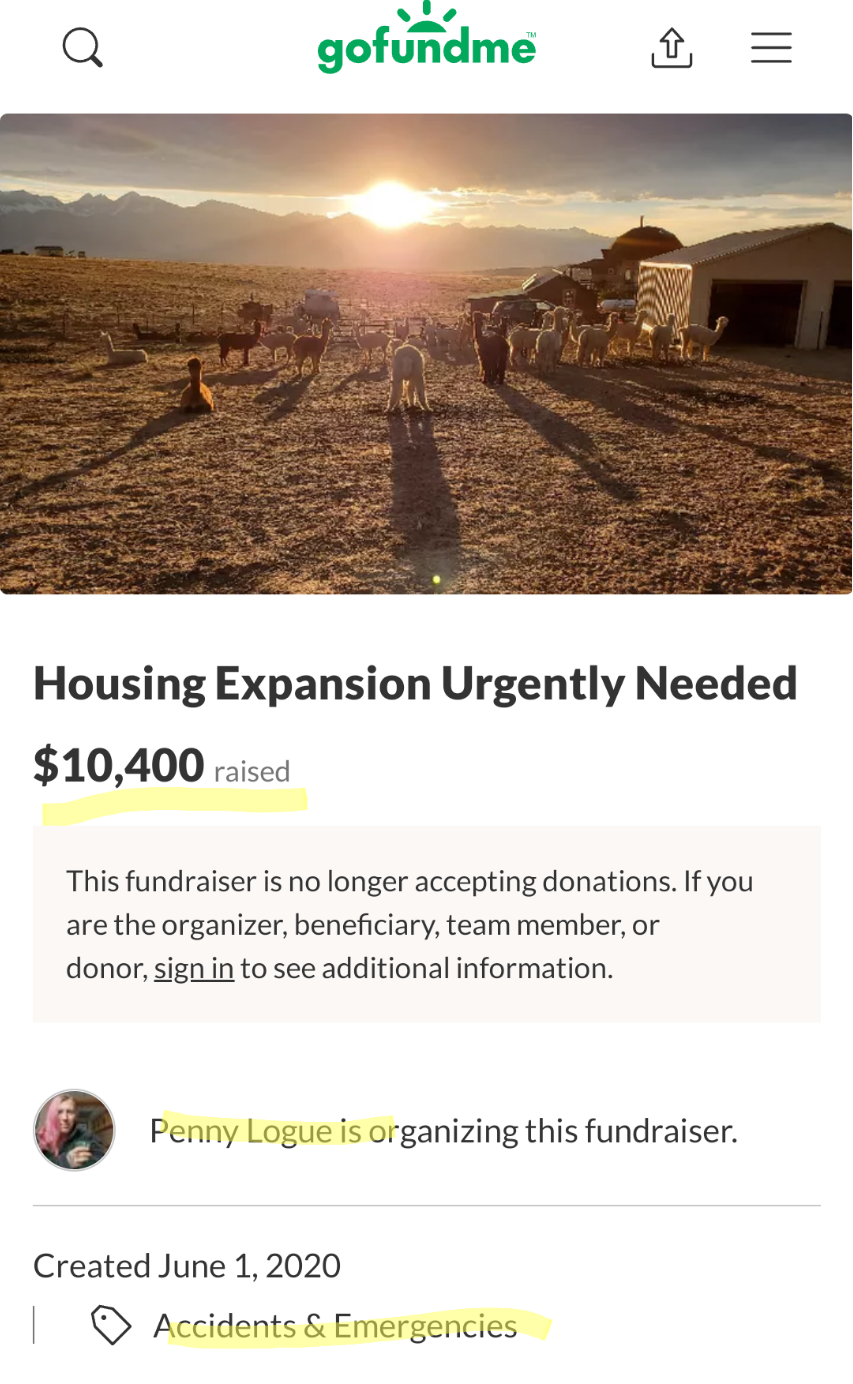Viewport: 853px width, 1384px height.
Task: Share this fundraiser
Action: [x=671, y=47]
